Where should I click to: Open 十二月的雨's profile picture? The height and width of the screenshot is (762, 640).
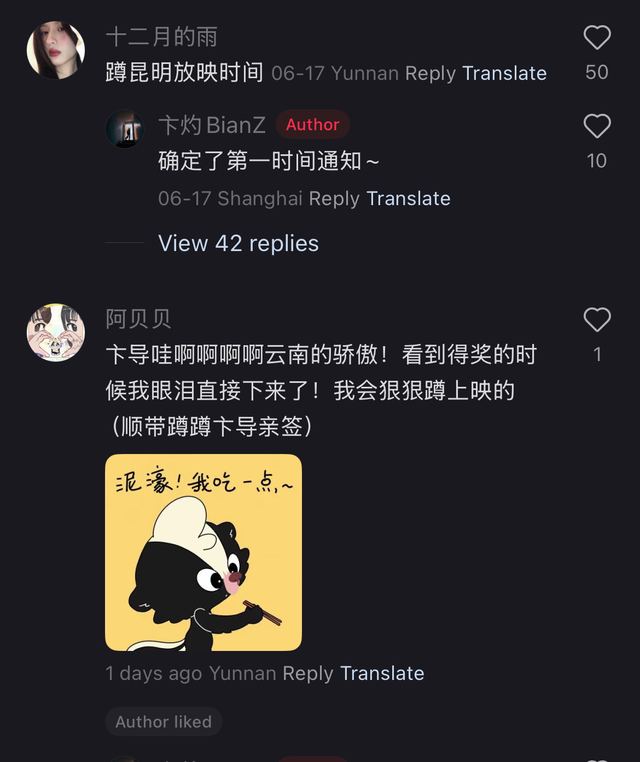click(x=55, y=49)
